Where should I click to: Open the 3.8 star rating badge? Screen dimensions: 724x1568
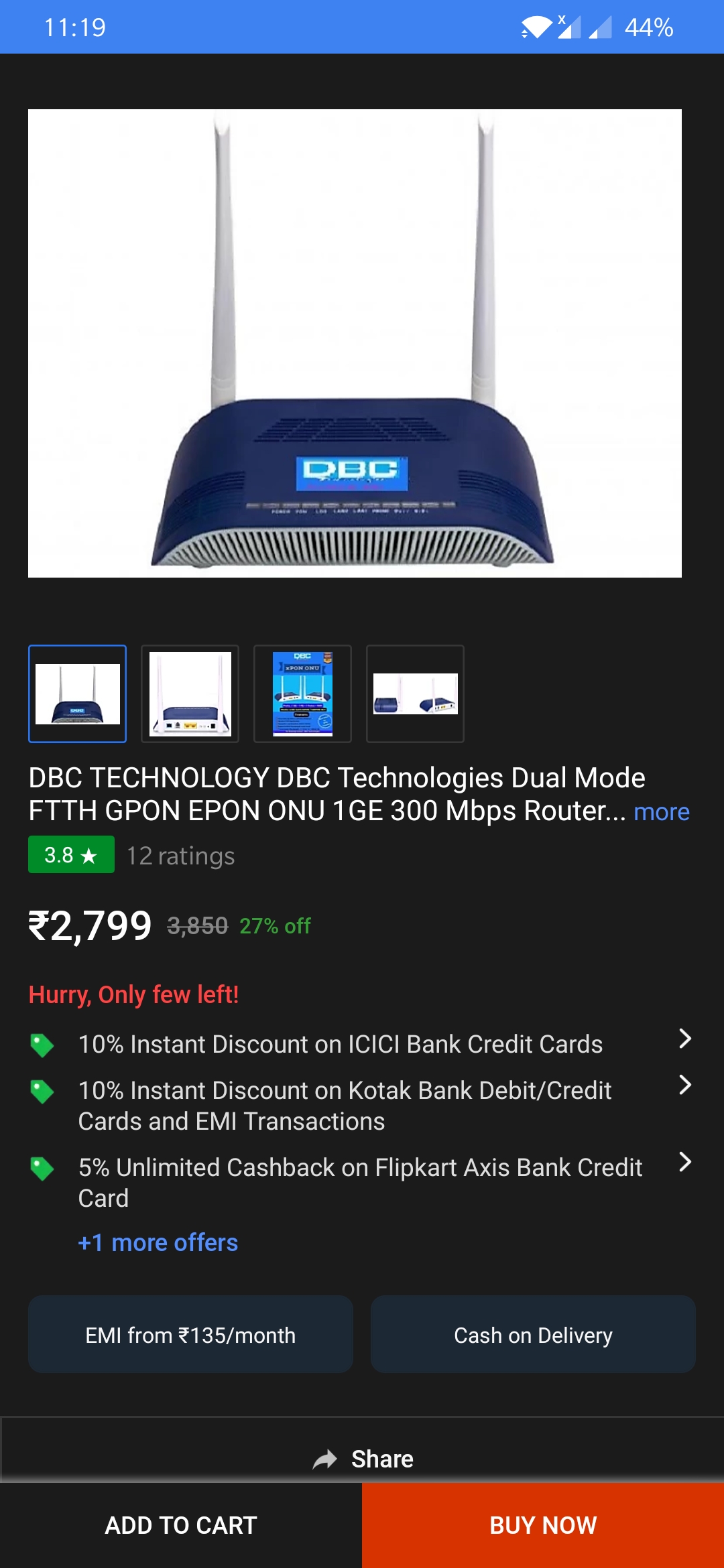tap(71, 855)
